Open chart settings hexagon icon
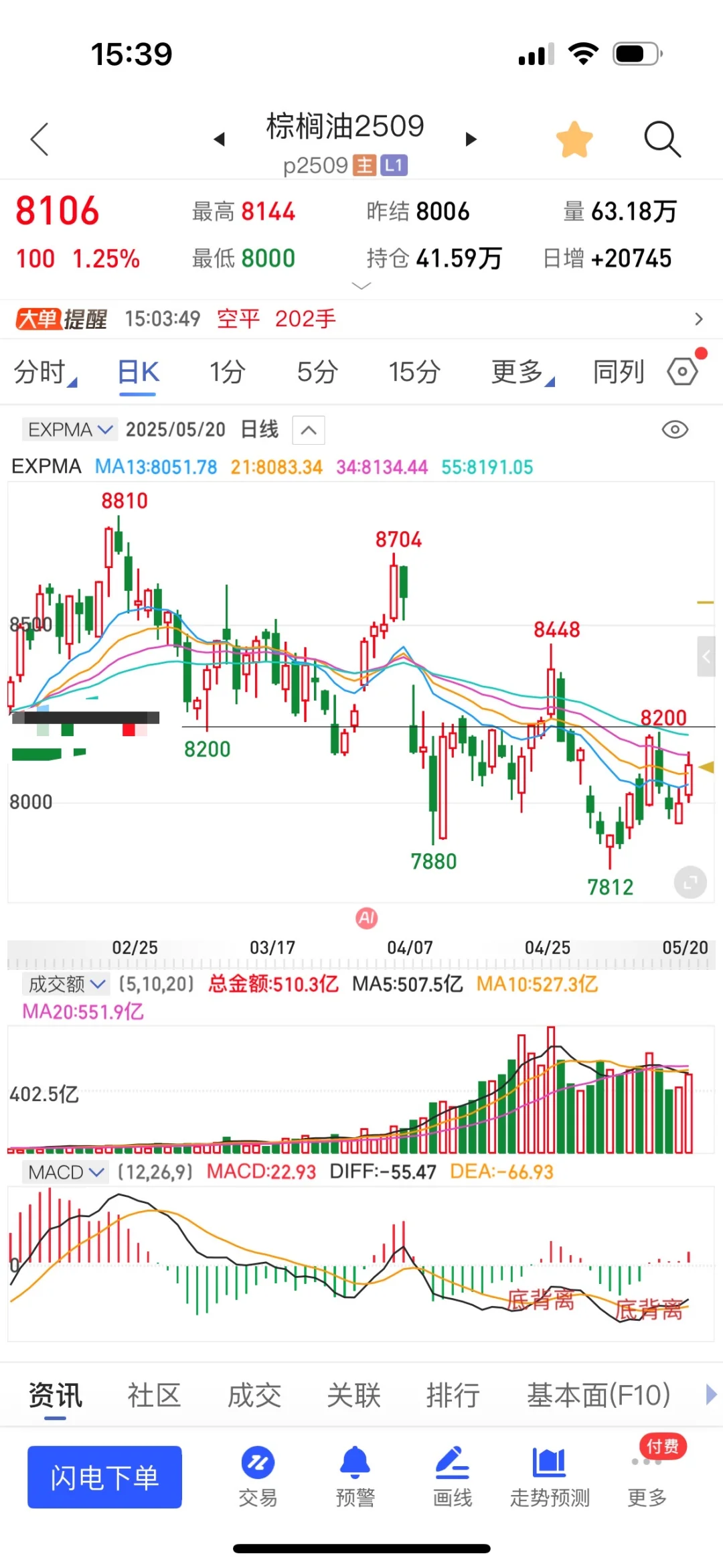 (683, 371)
